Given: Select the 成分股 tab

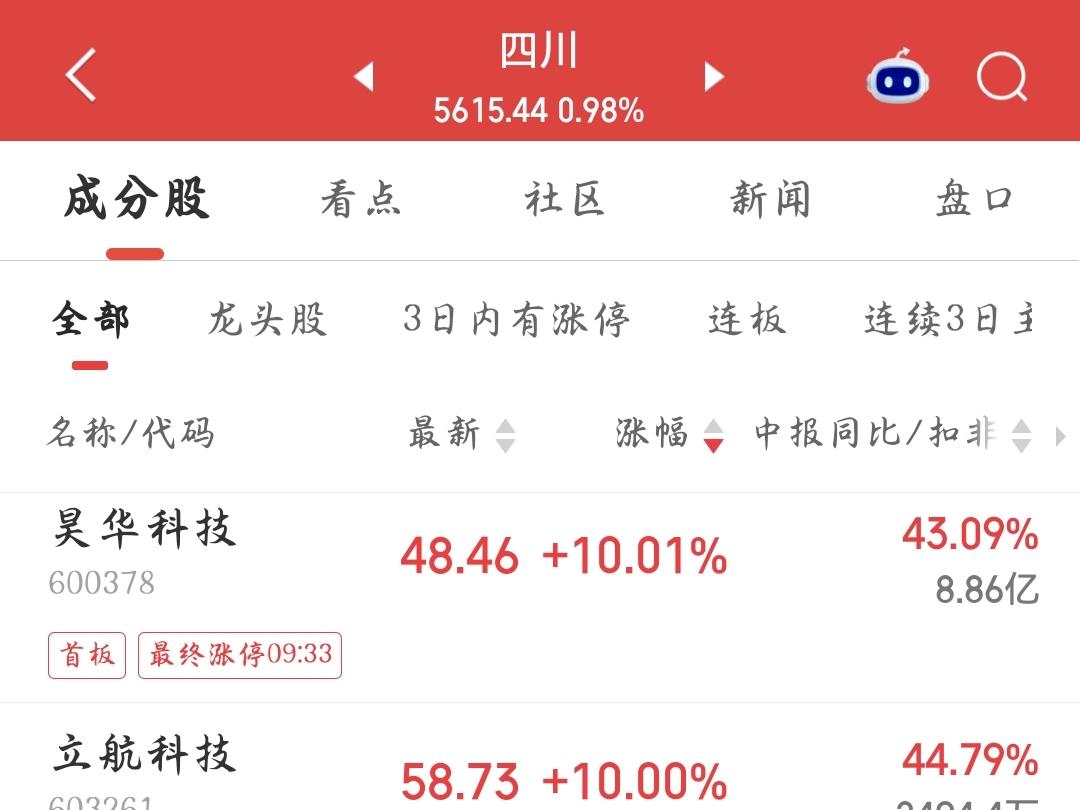Looking at the screenshot, I should [x=136, y=198].
